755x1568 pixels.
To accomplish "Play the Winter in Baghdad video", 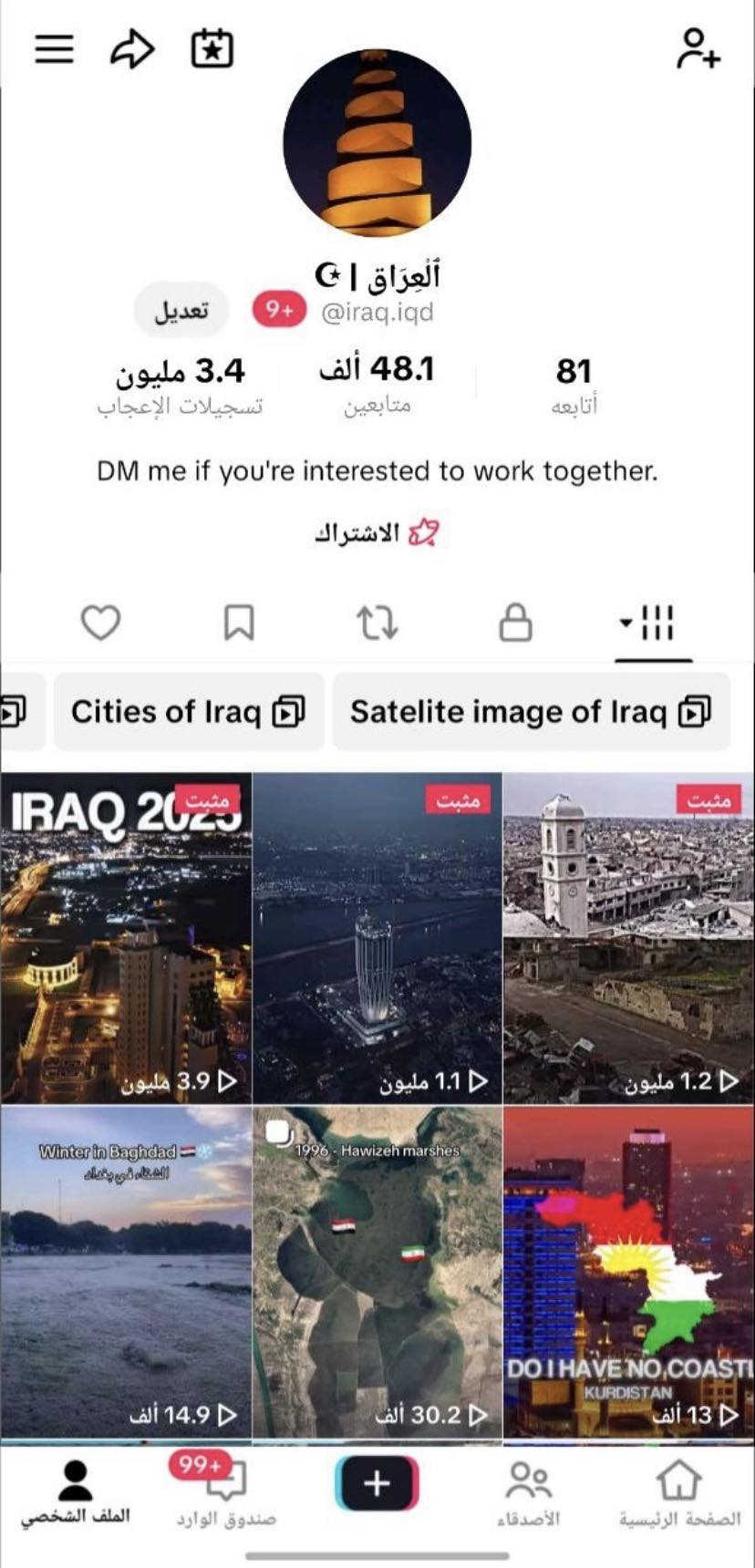I will (x=126, y=1272).
